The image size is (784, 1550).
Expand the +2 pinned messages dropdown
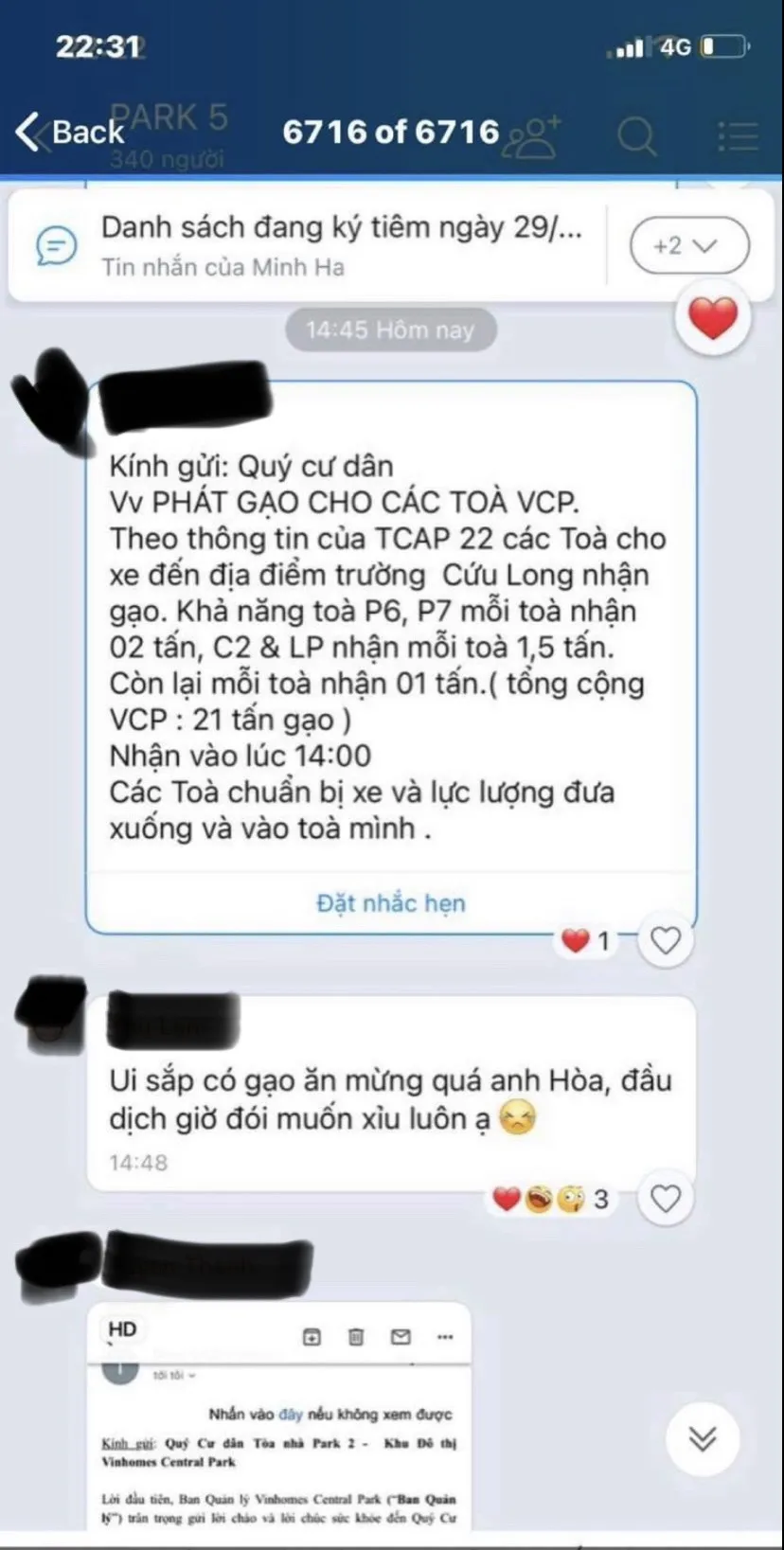[x=689, y=244]
